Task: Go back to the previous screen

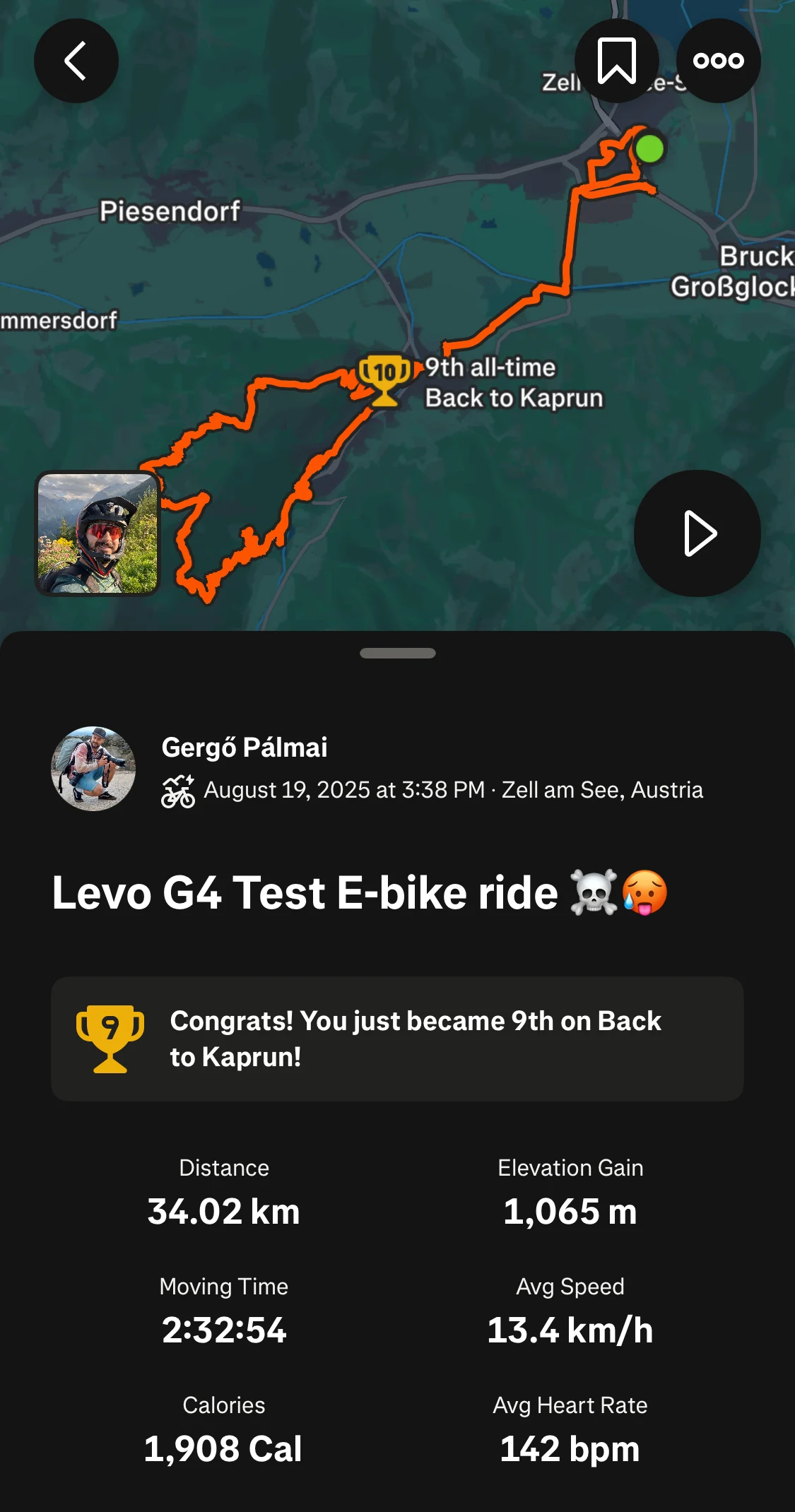Action: (x=76, y=61)
